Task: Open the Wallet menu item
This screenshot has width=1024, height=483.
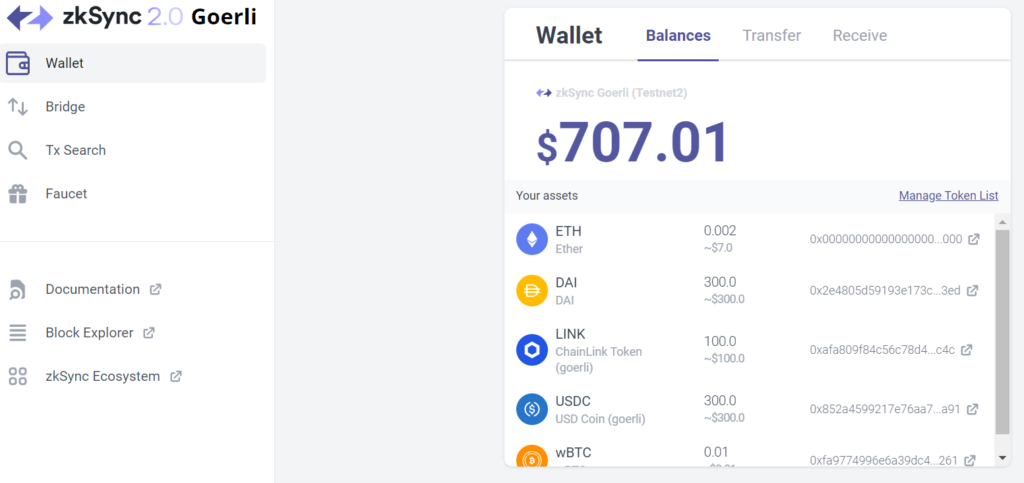Action: pos(64,63)
